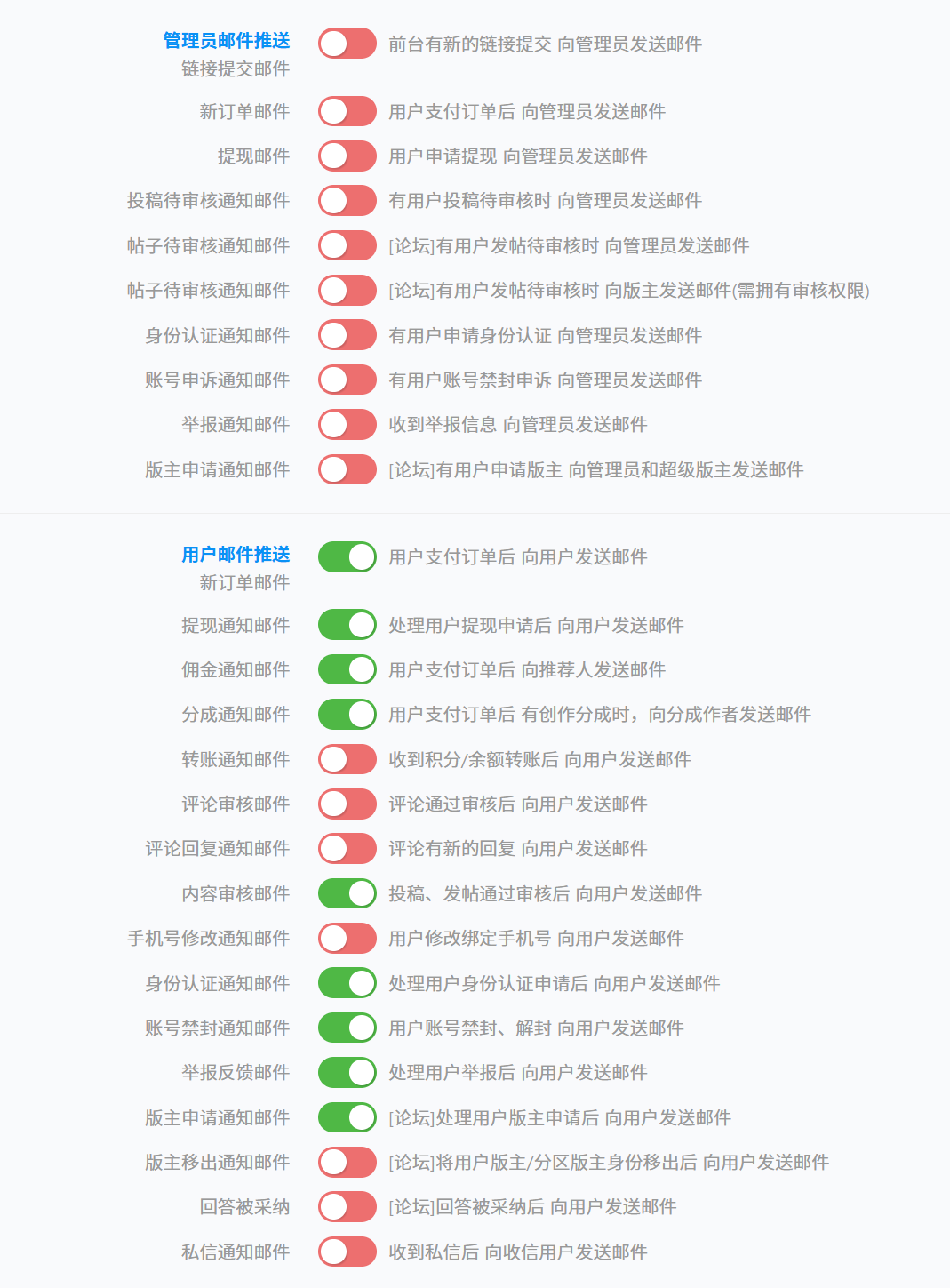This screenshot has width=950, height=1288.
Task: Turn on 用户申请提现 向管理员发送邮件
Action: (347, 156)
